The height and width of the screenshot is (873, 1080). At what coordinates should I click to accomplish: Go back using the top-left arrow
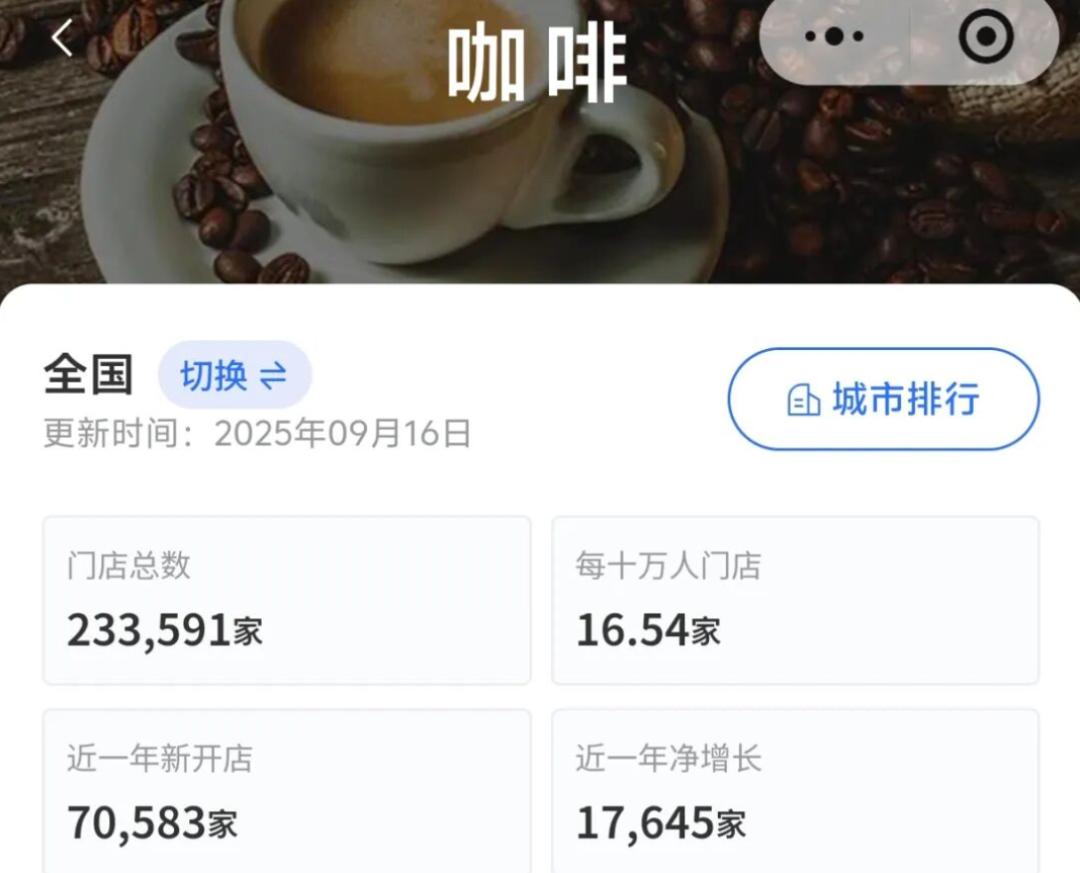63,40
